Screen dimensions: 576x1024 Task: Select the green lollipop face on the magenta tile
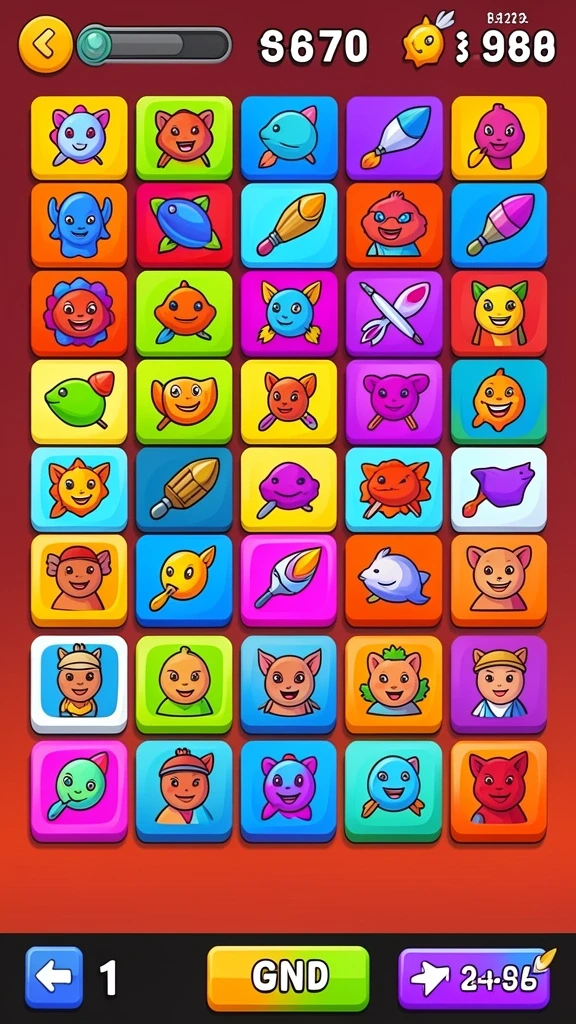79,791
